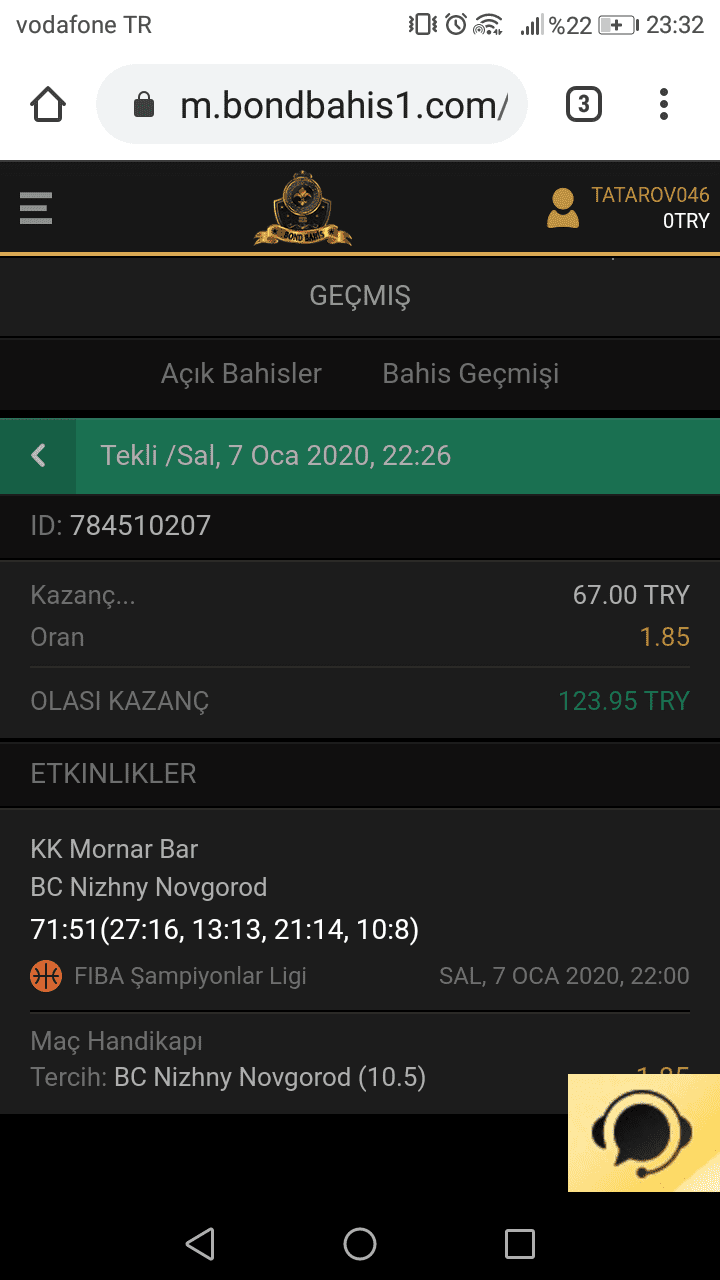The height and width of the screenshot is (1280, 720).
Task: Tap the system back button
Action: tap(200, 1244)
